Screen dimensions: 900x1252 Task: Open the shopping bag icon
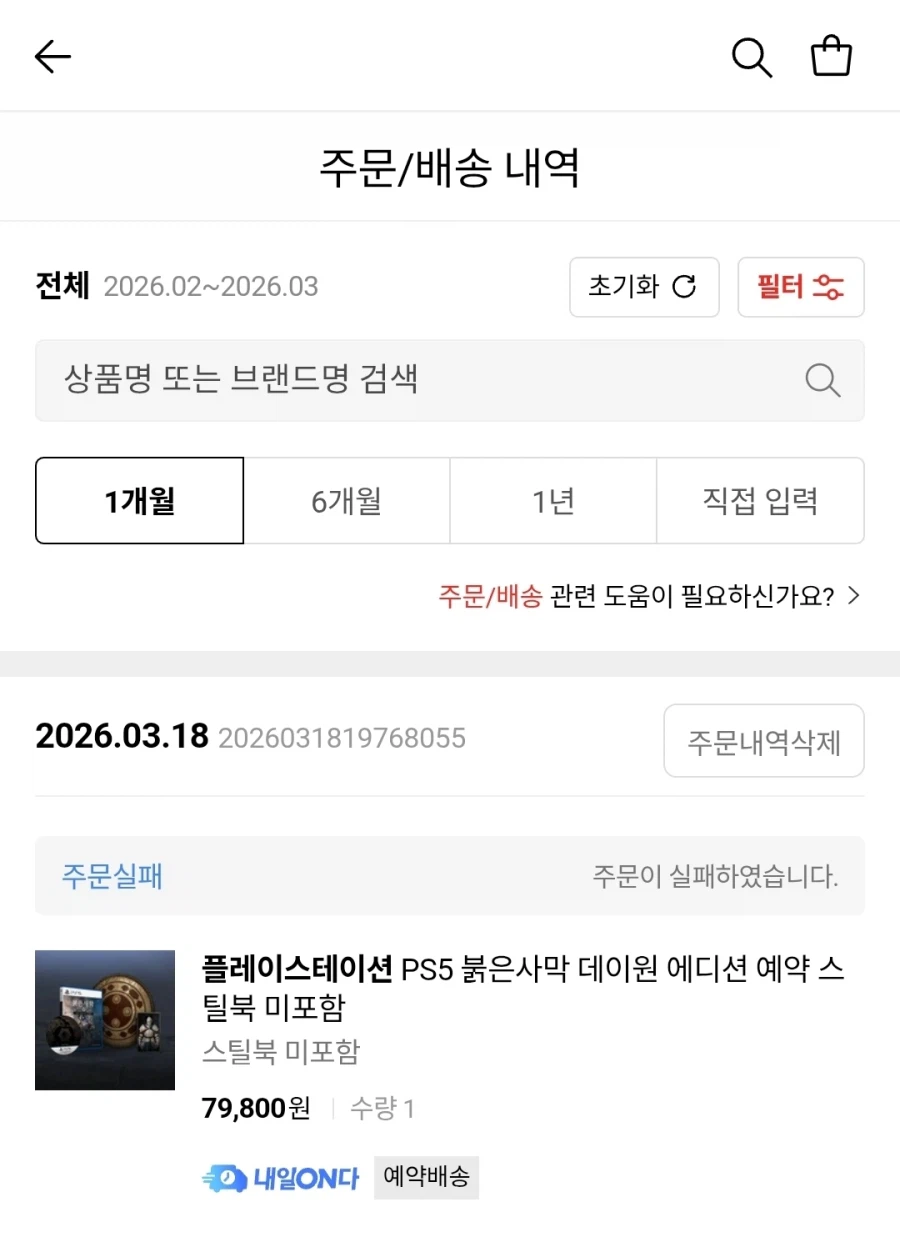(831, 57)
